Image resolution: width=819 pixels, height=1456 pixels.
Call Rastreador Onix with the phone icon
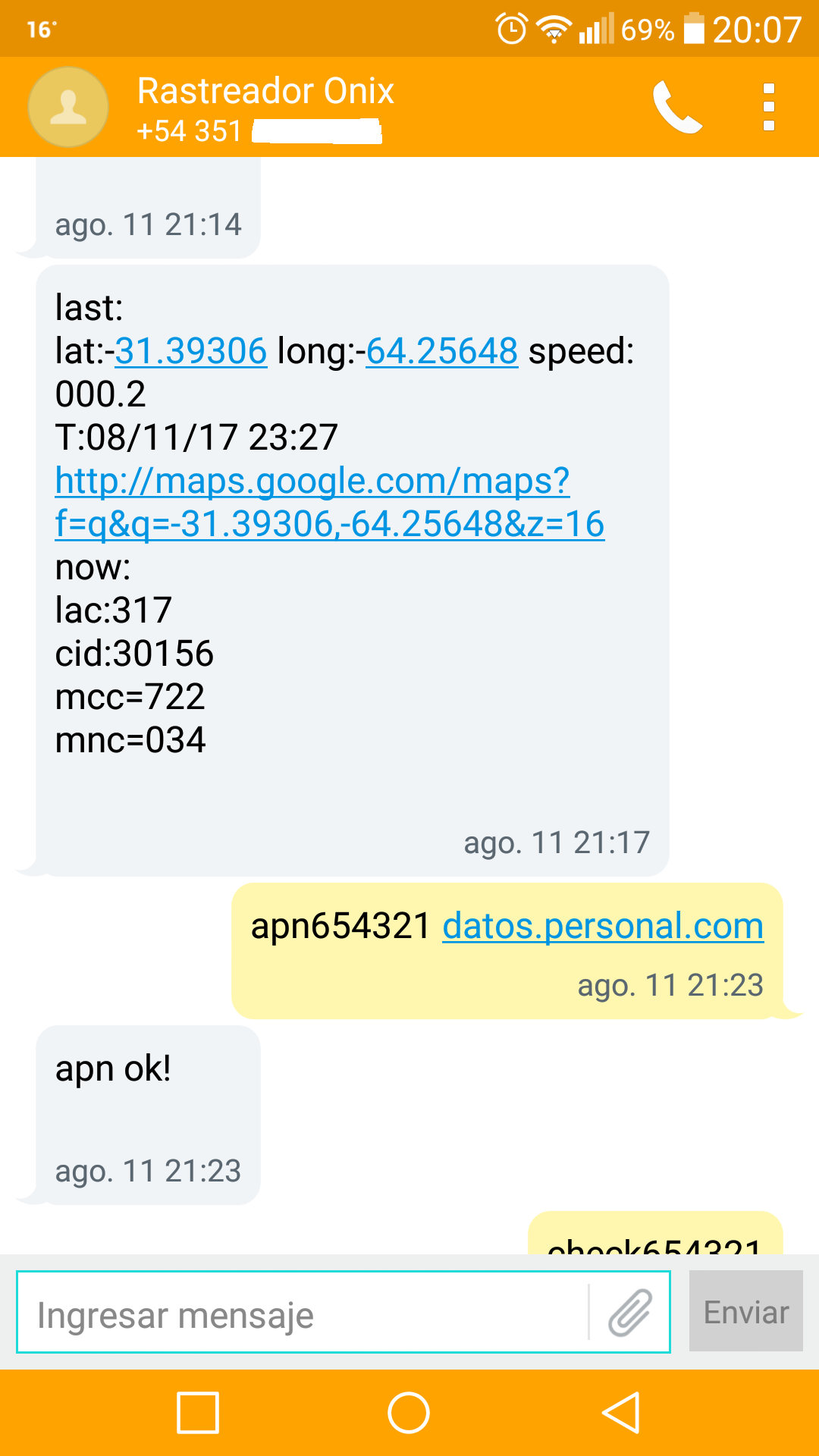677,107
